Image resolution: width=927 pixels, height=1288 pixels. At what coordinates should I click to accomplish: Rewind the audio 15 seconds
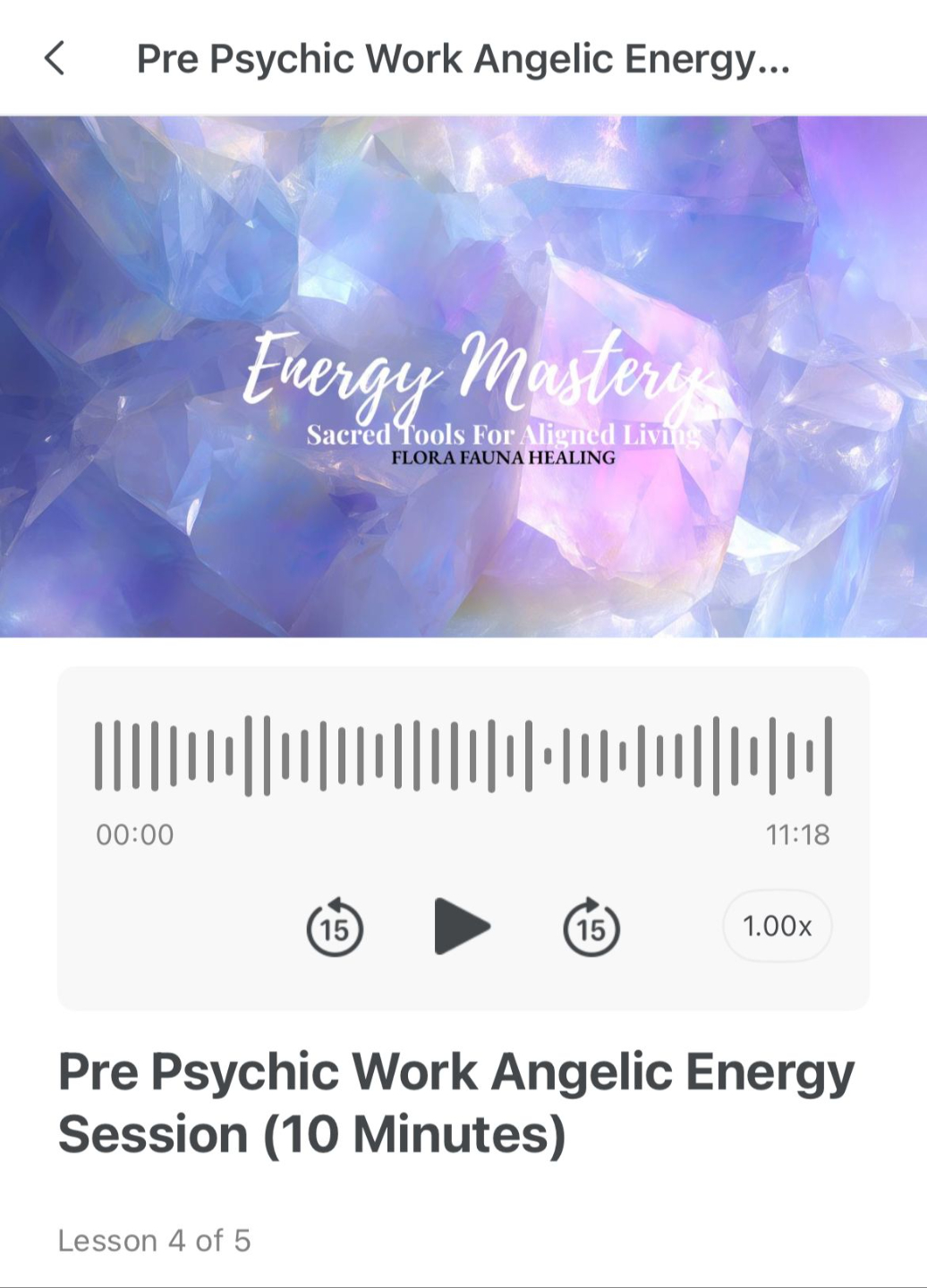[335, 928]
